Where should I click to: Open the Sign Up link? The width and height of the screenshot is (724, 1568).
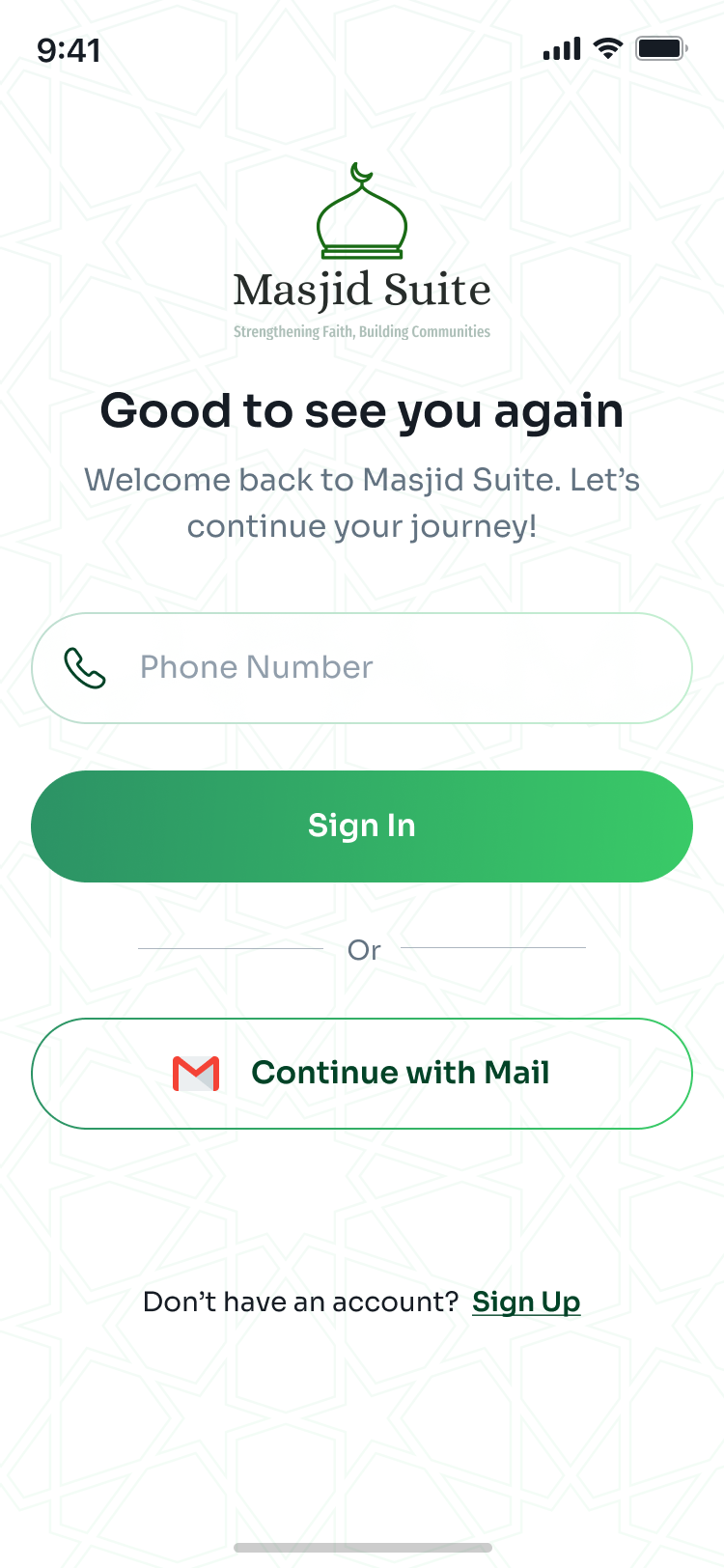pyautogui.click(x=526, y=1302)
